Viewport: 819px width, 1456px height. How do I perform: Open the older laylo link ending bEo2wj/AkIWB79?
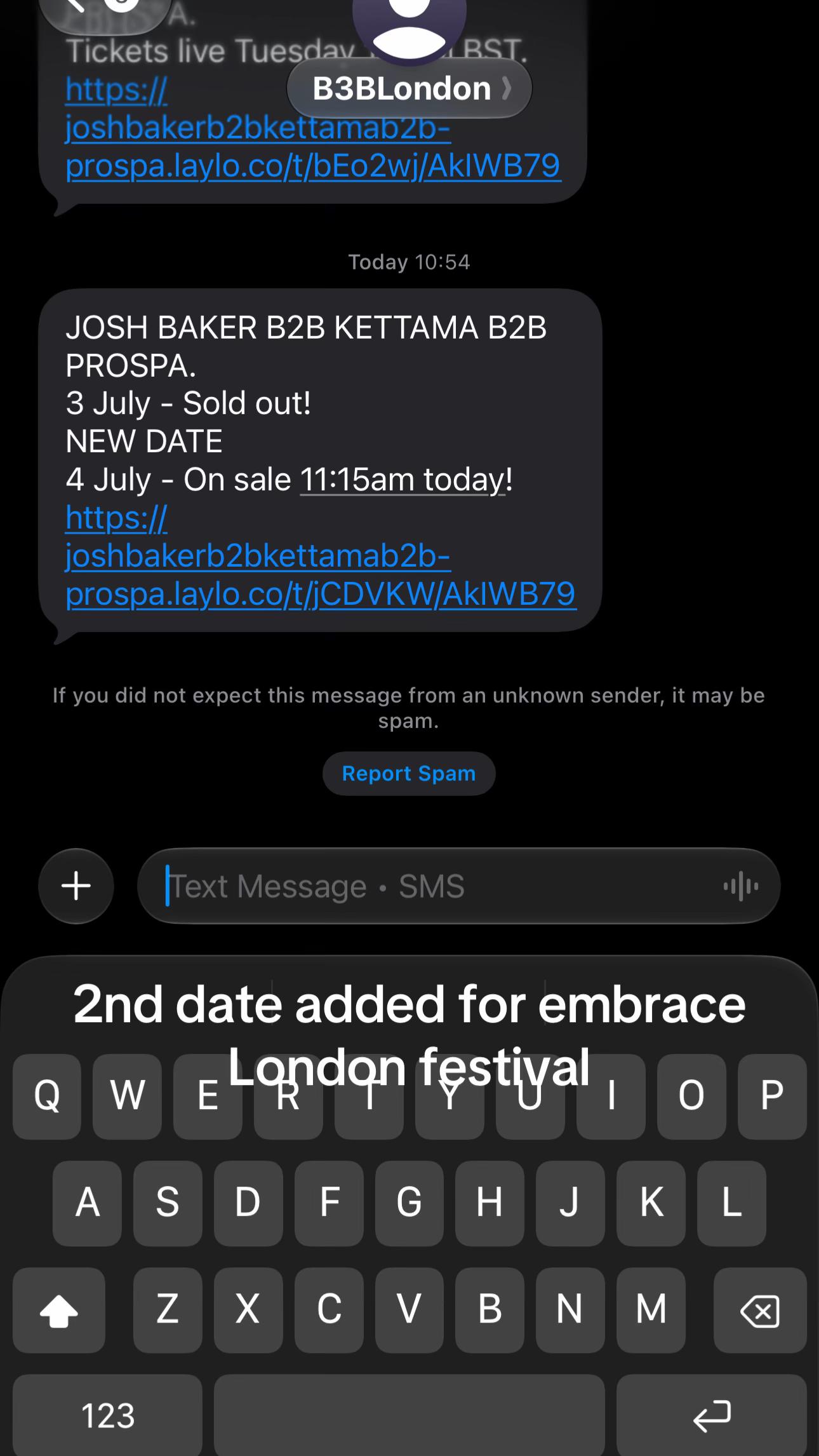tap(313, 128)
